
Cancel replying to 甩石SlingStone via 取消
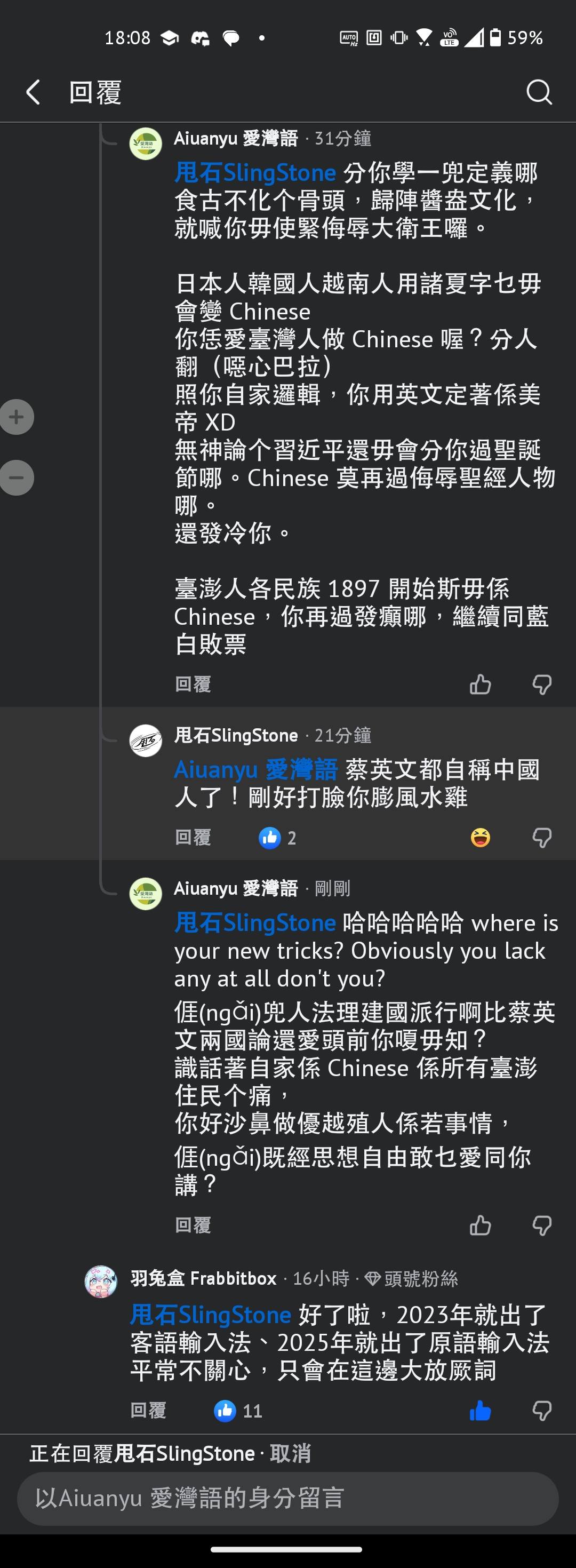click(290, 1454)
